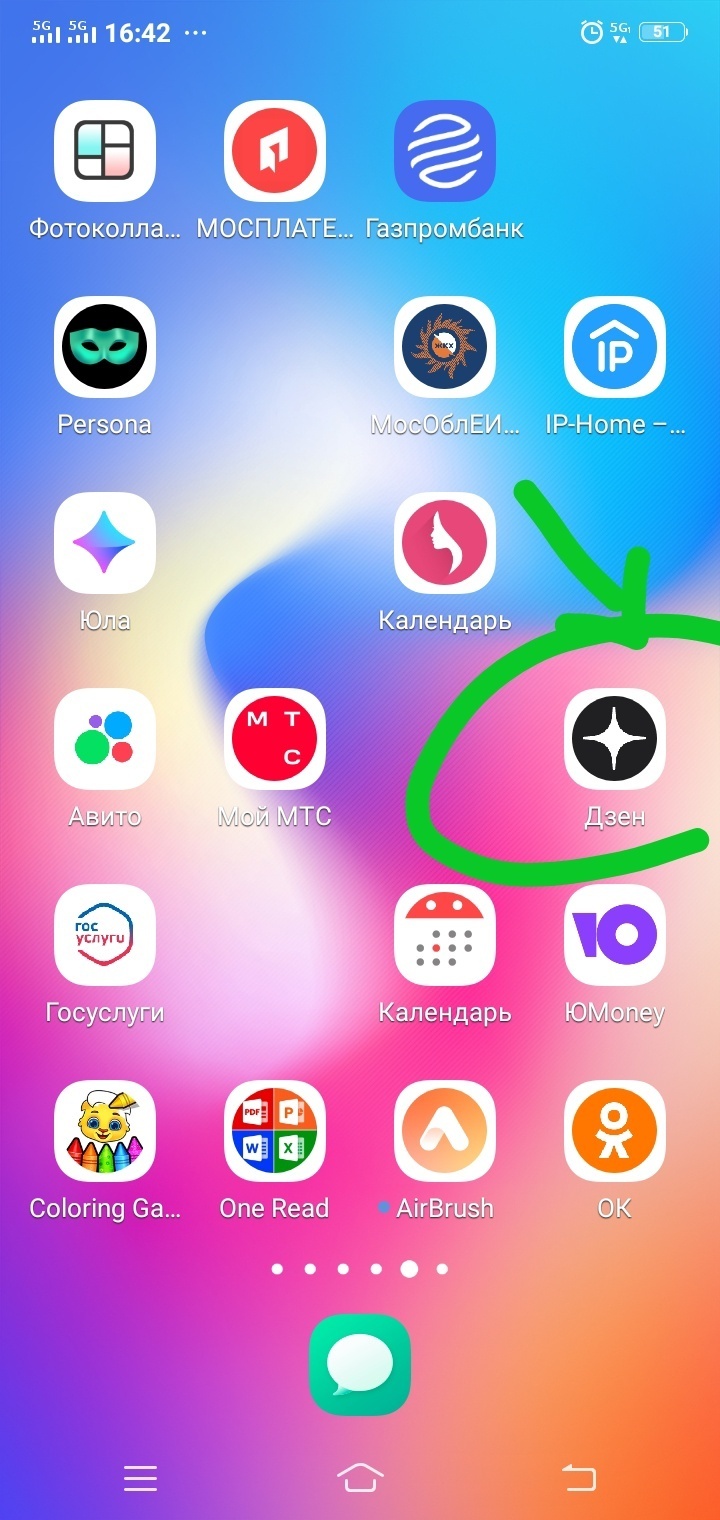Open Газпромбанк banking app
Viewport: 720px width, 1520px height.
pyautogui.click(x=445, y=151)
